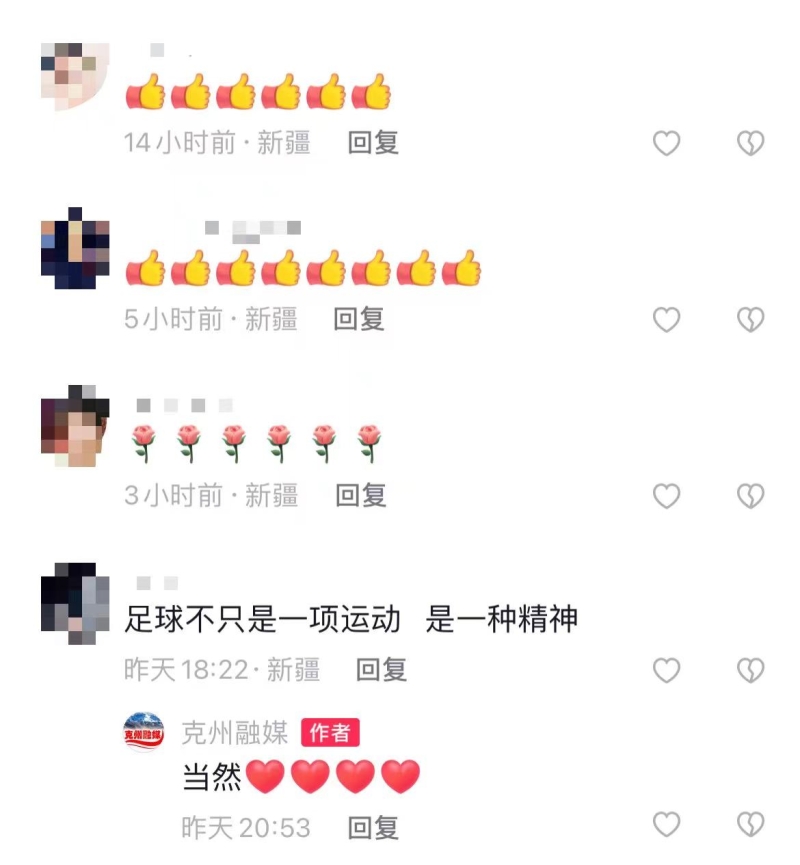Dislike the comment posted 5小时前
Screen dimensions: 800x865
tap(750, 319)
